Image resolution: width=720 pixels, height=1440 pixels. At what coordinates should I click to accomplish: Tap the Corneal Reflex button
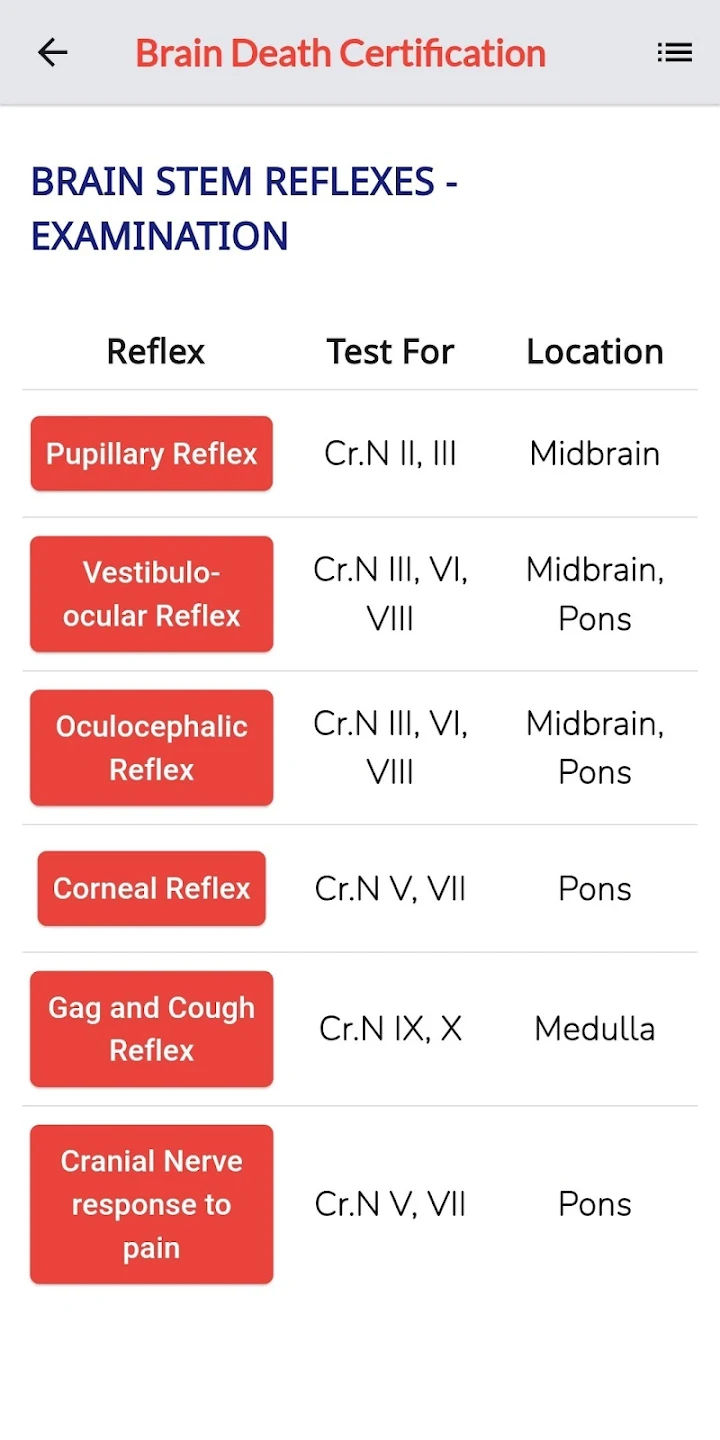152,888
